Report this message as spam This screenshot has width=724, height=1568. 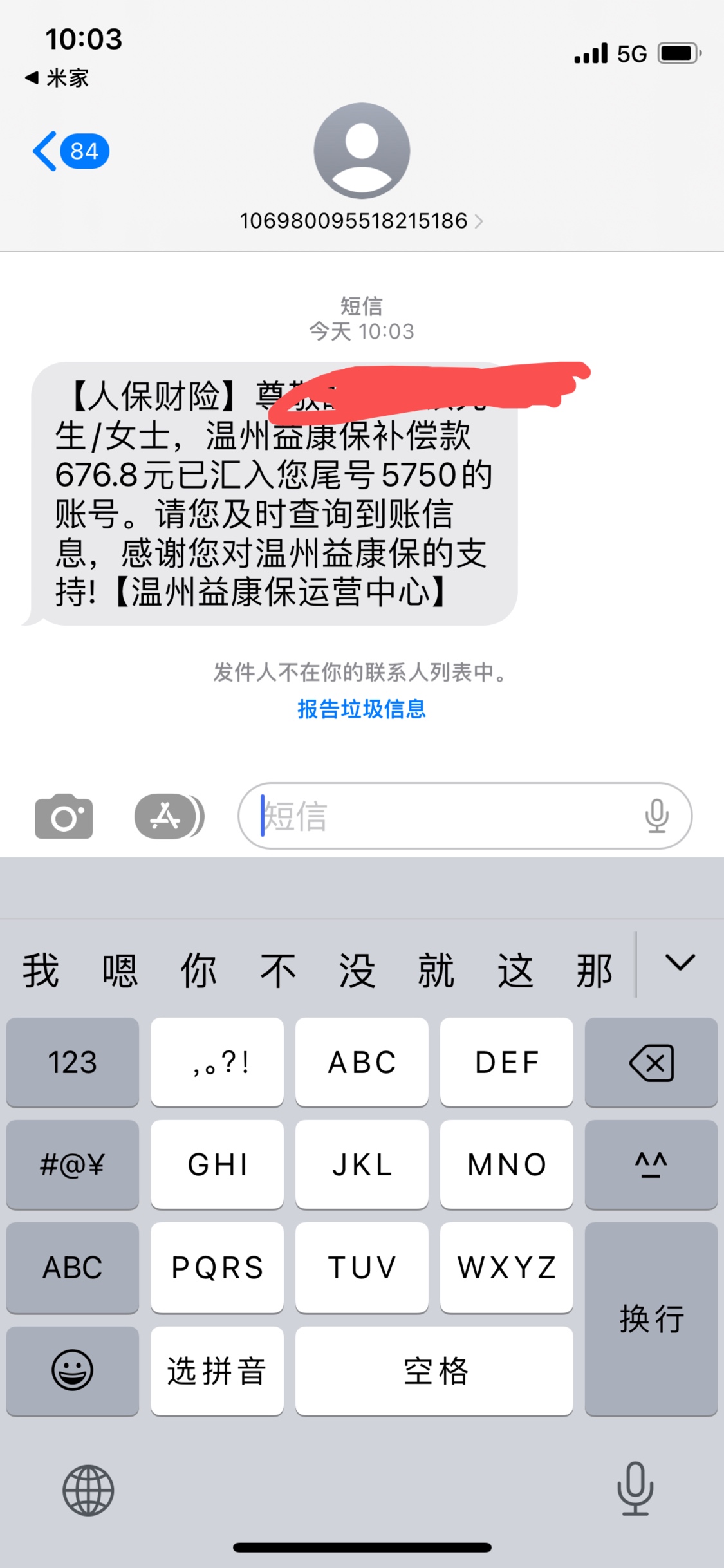(x=361, y=709)
